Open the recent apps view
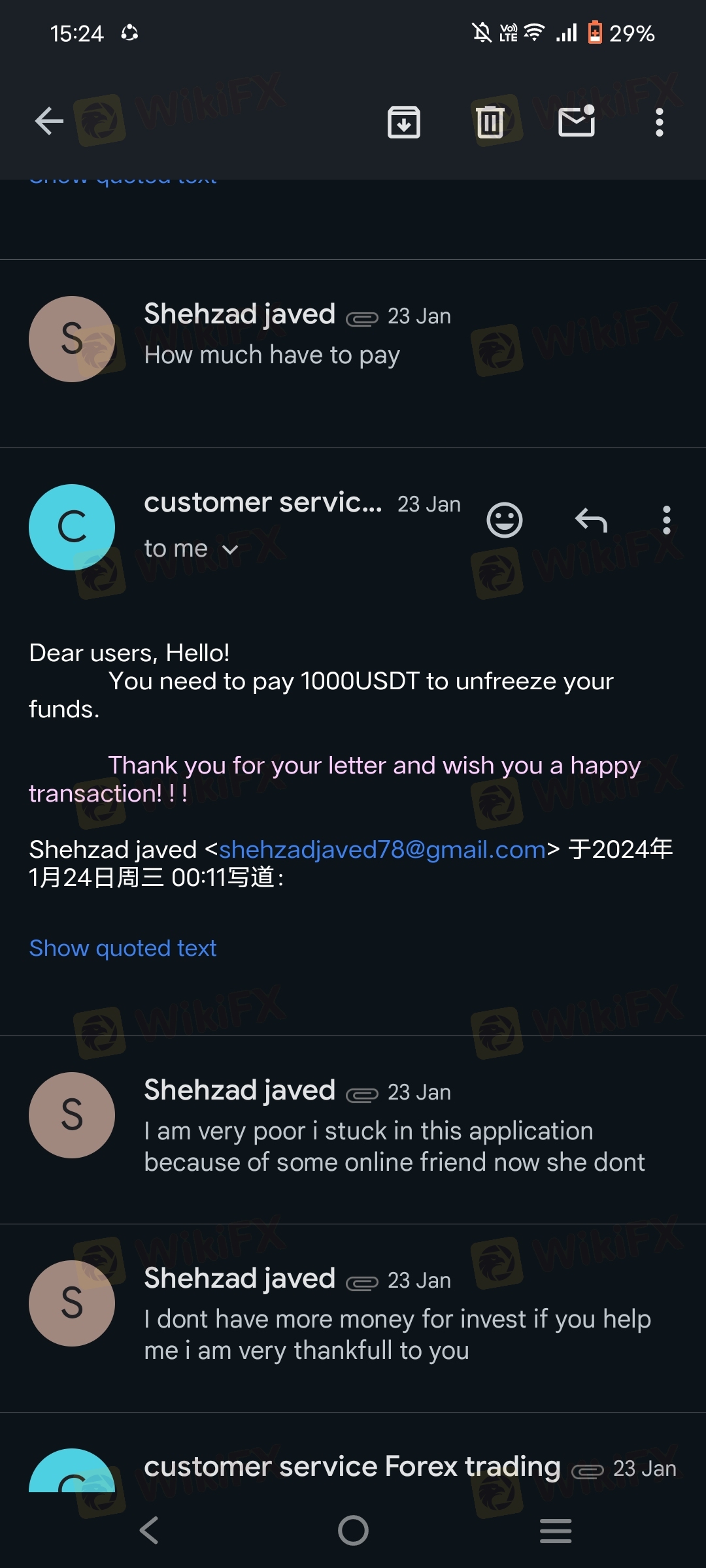This screenshot has width=706, height=1568. tap(556, 1530)
